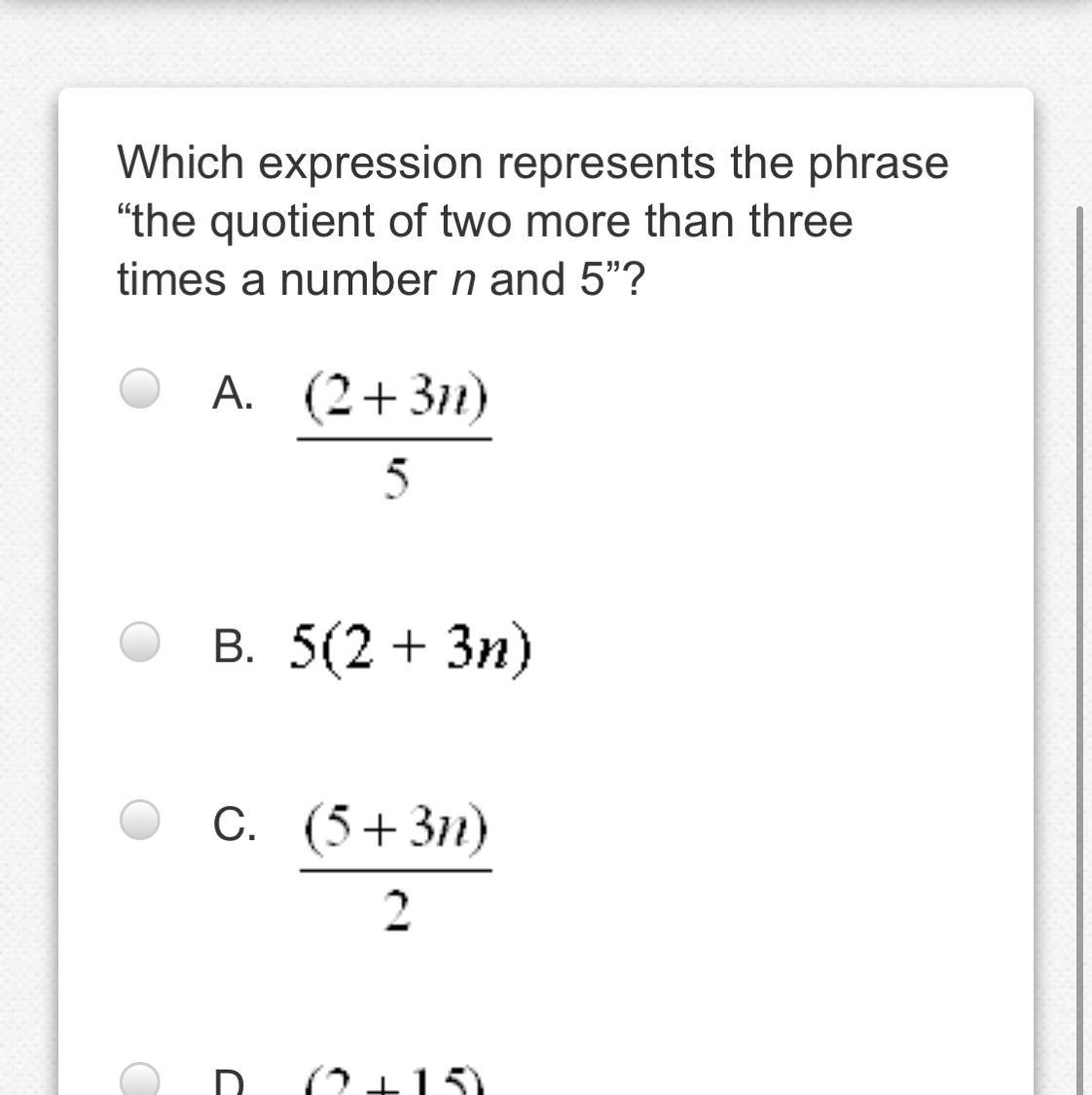This screenshot has height=1095, width=1092.
Task: Select answer A, (2+3n) over 5
Action: [x=140, y=388]
